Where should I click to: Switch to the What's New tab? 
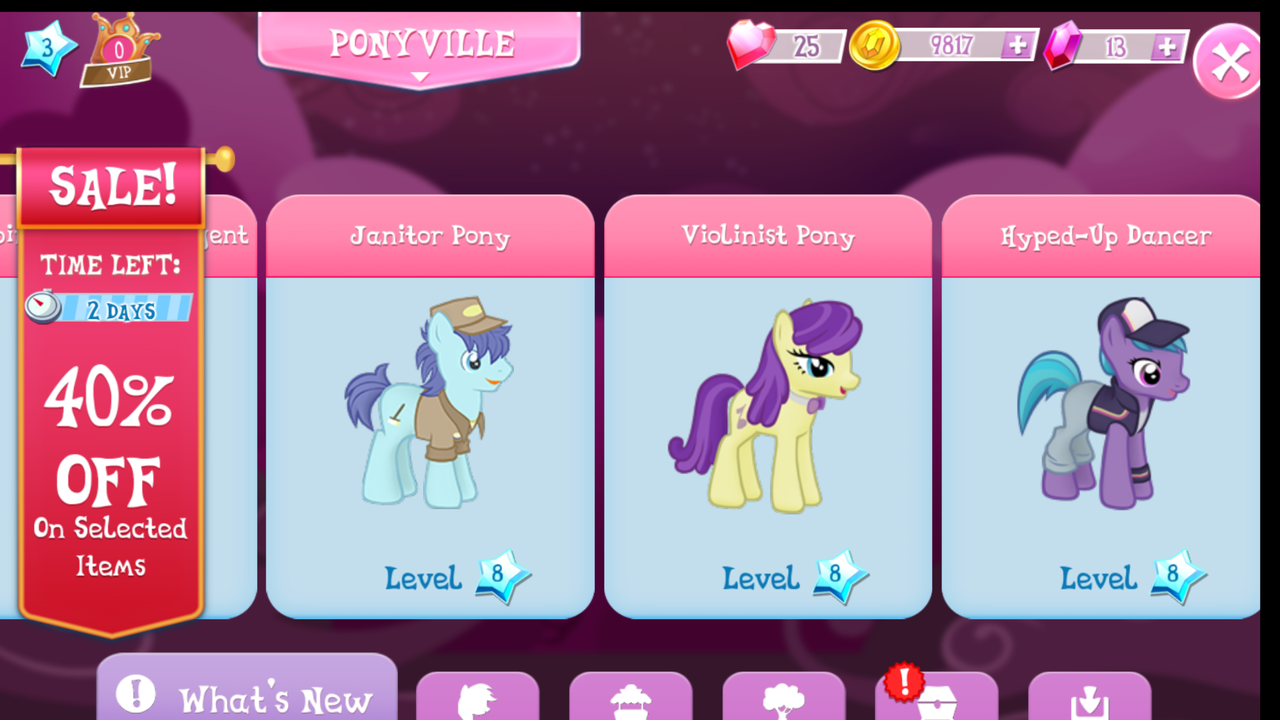247,694
